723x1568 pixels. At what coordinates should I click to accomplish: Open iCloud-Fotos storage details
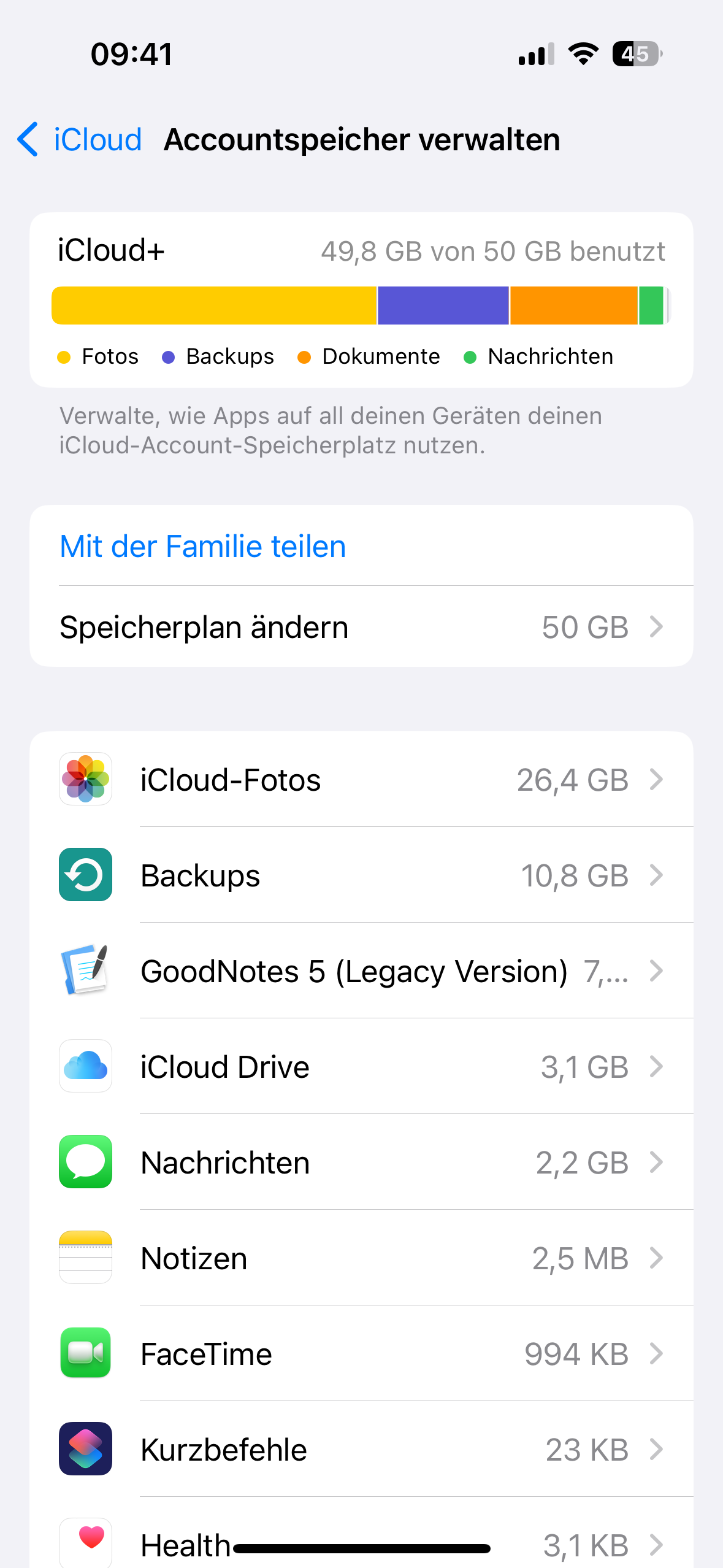361,779
